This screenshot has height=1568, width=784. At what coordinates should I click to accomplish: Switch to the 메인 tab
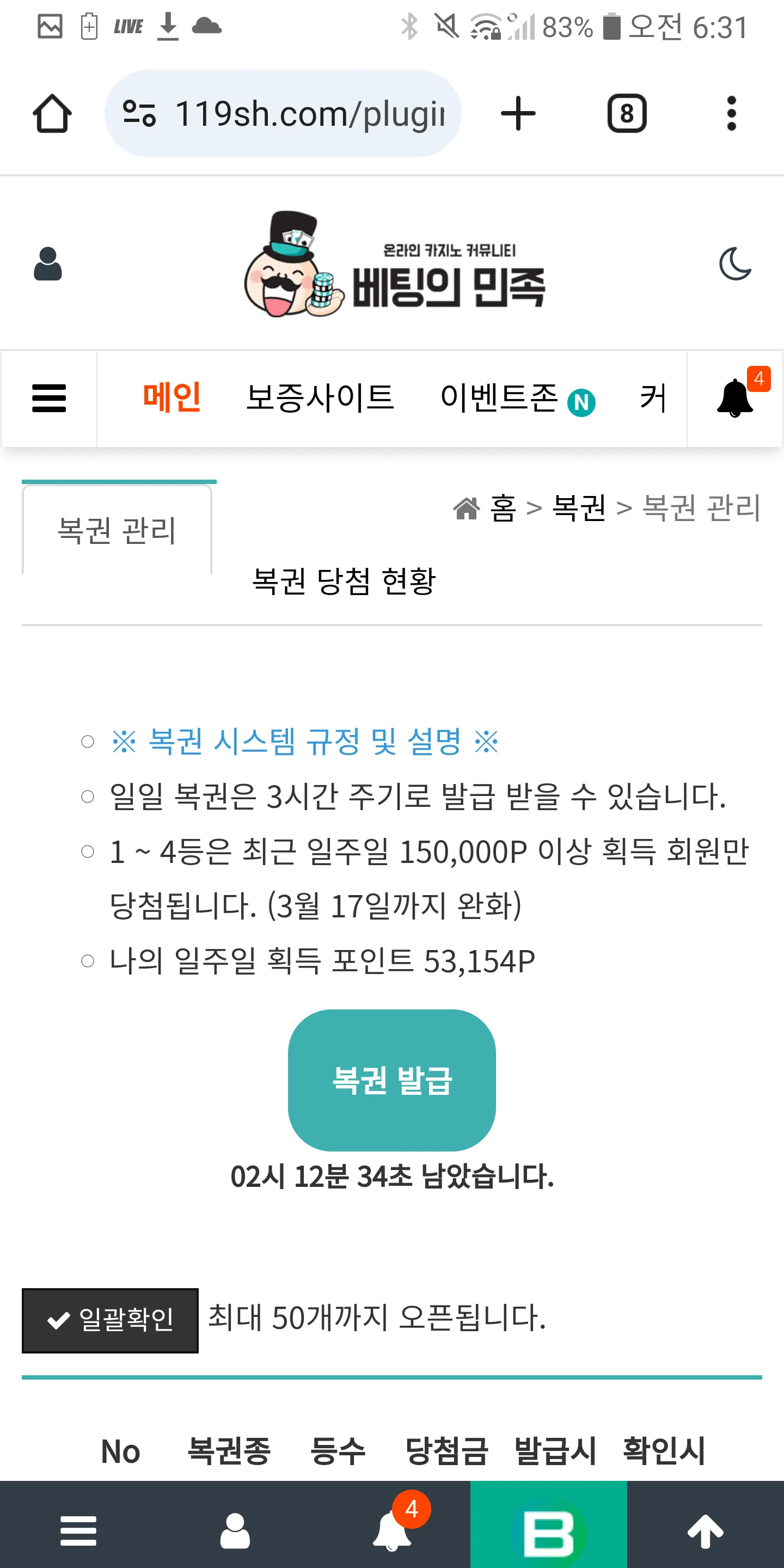171,398
